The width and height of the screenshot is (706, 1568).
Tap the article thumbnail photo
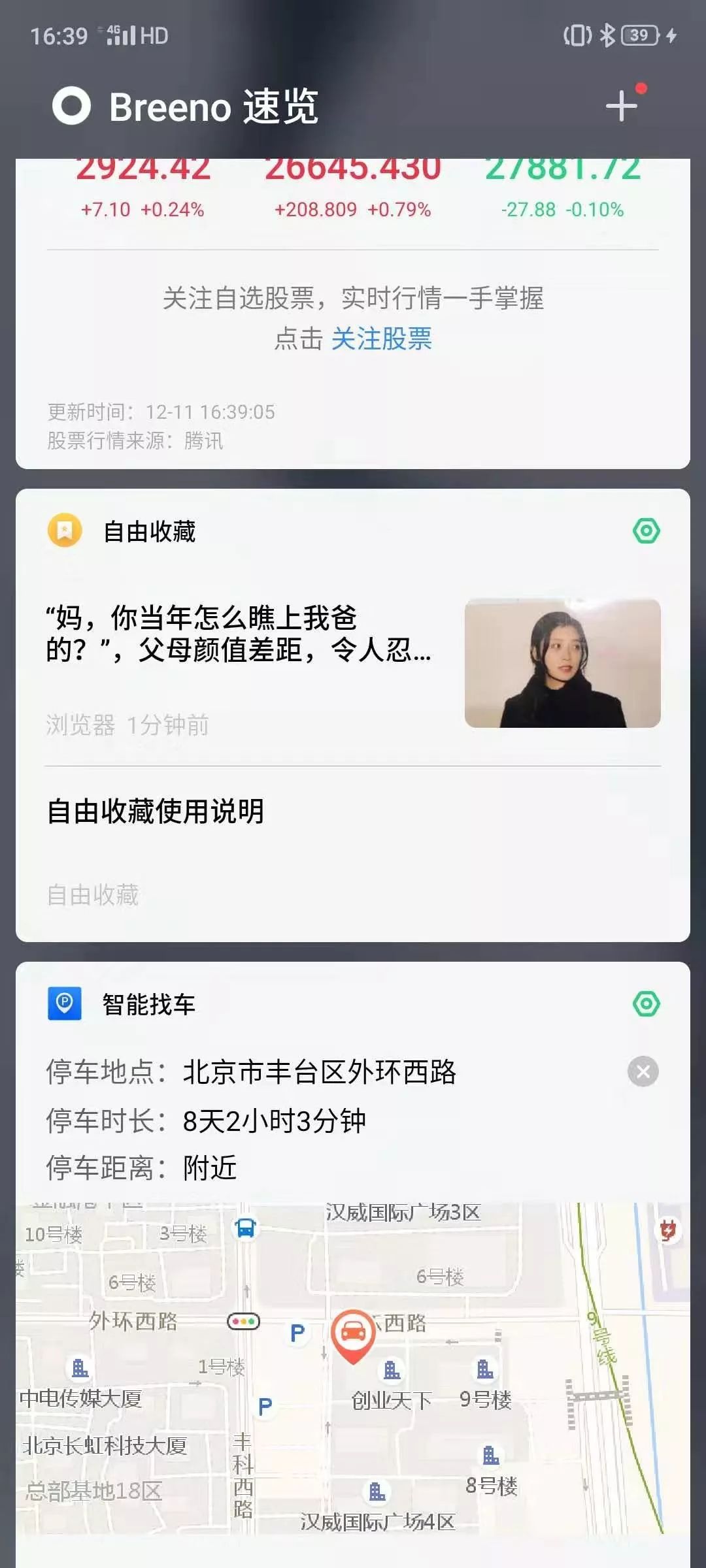tap(563, 663)
